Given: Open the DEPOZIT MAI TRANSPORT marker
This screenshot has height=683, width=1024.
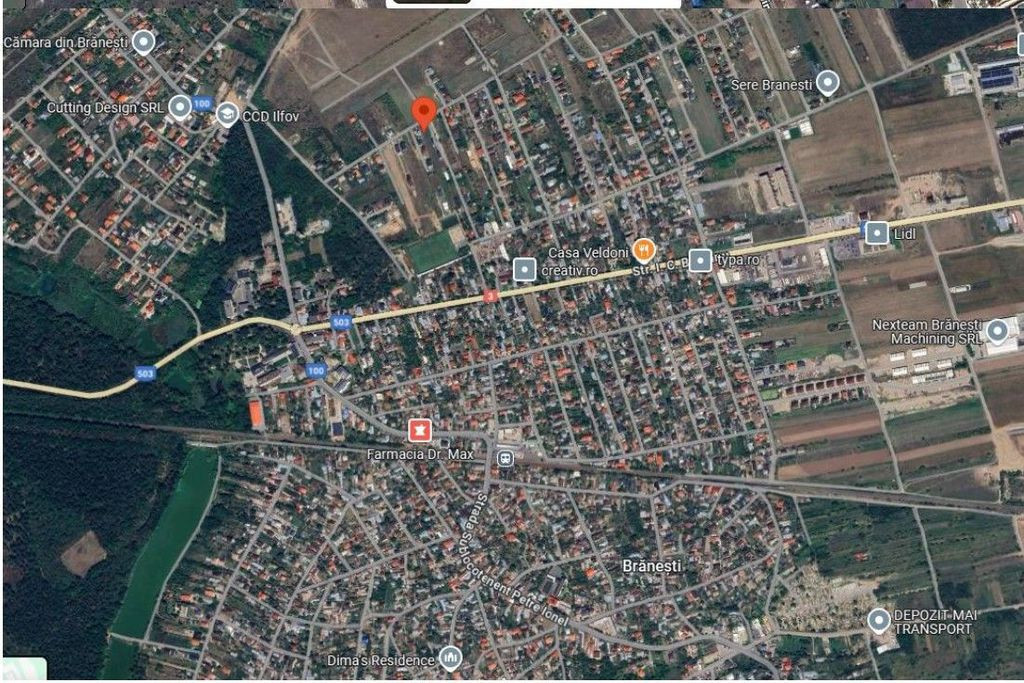Looking at the screenshot, I should click(879, 620).
